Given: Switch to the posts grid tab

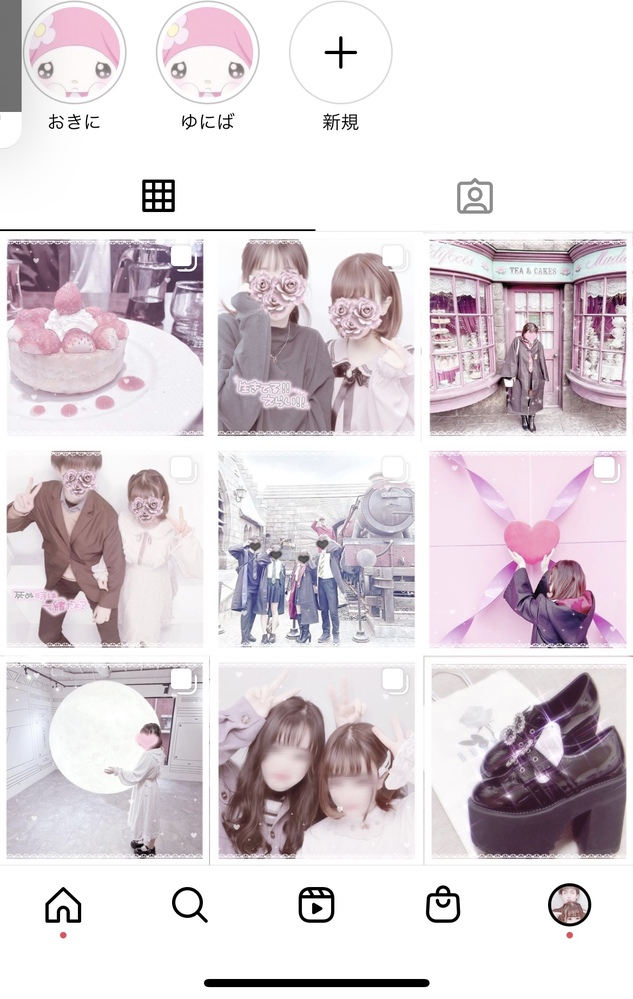Looking at the screenshot, I should (x=158, y=196).
